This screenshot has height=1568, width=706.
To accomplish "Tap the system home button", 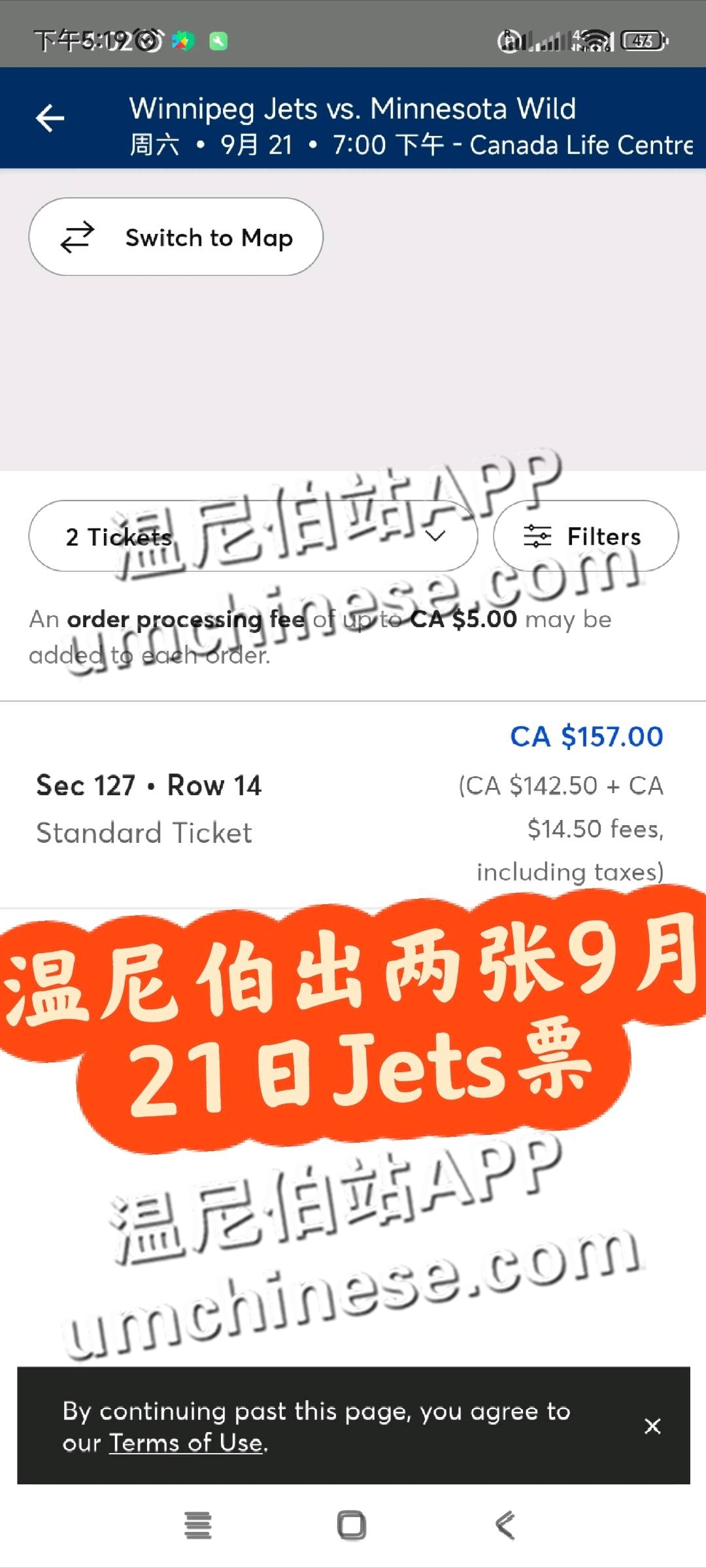I will (x=352, y=1526).
